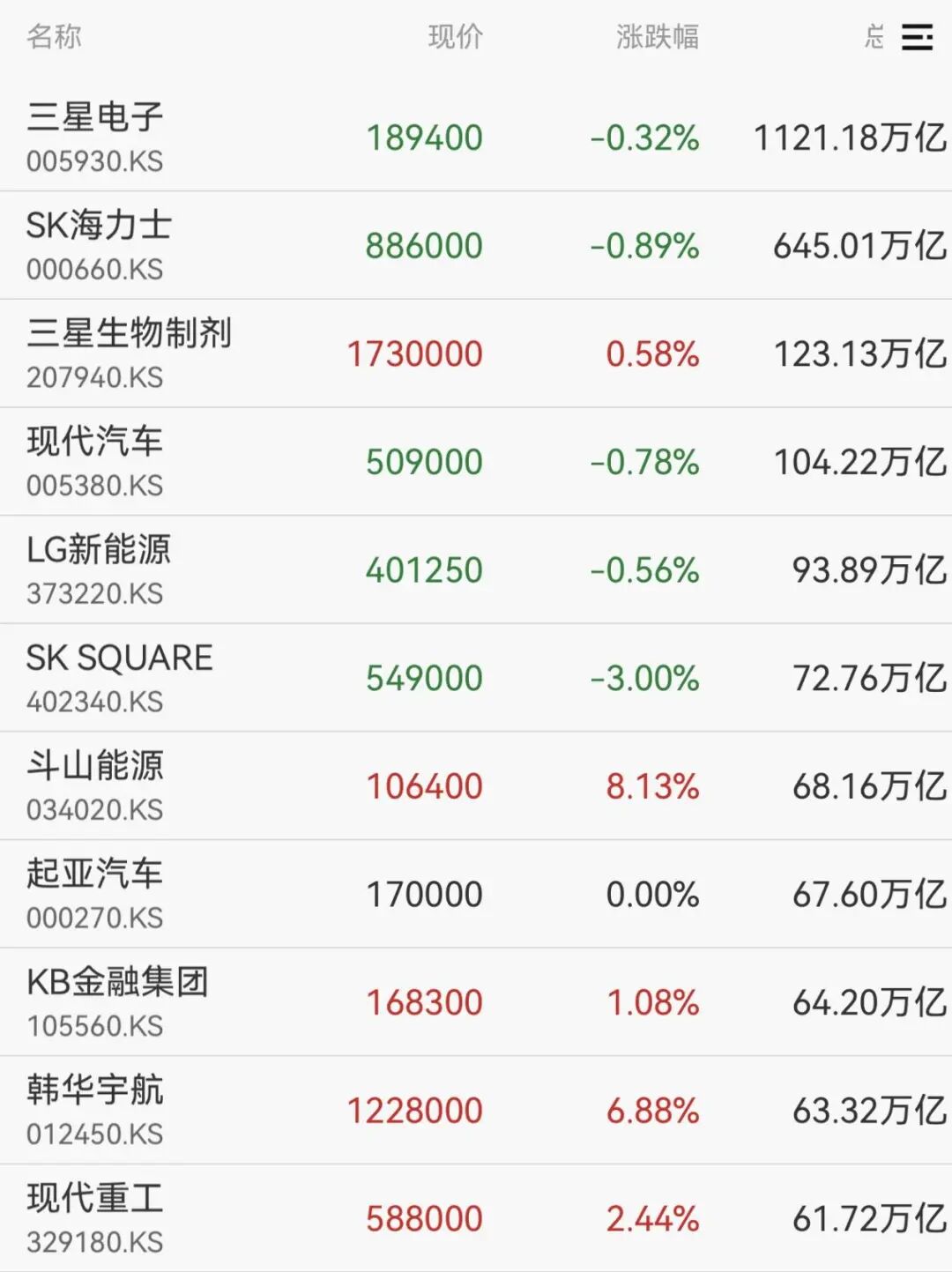Open SK SQUARE 402340.KS details

(120, 677)
